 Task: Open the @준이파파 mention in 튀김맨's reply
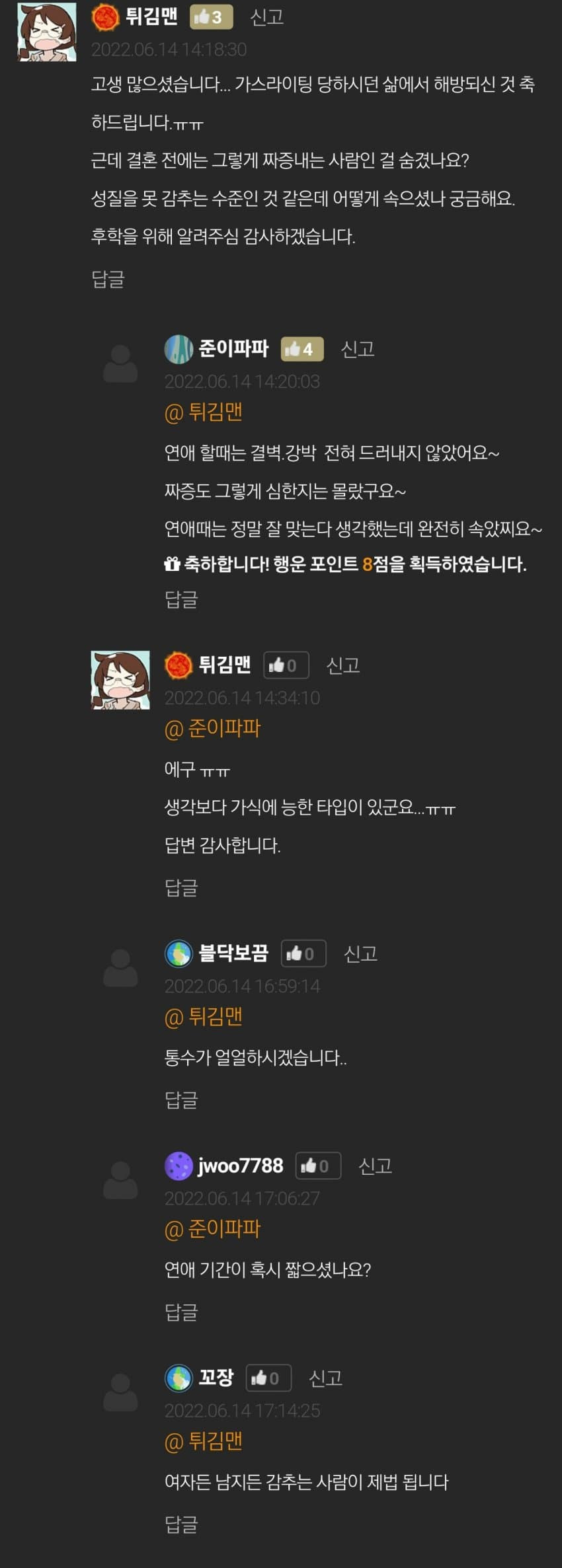[x=212, y=729]
